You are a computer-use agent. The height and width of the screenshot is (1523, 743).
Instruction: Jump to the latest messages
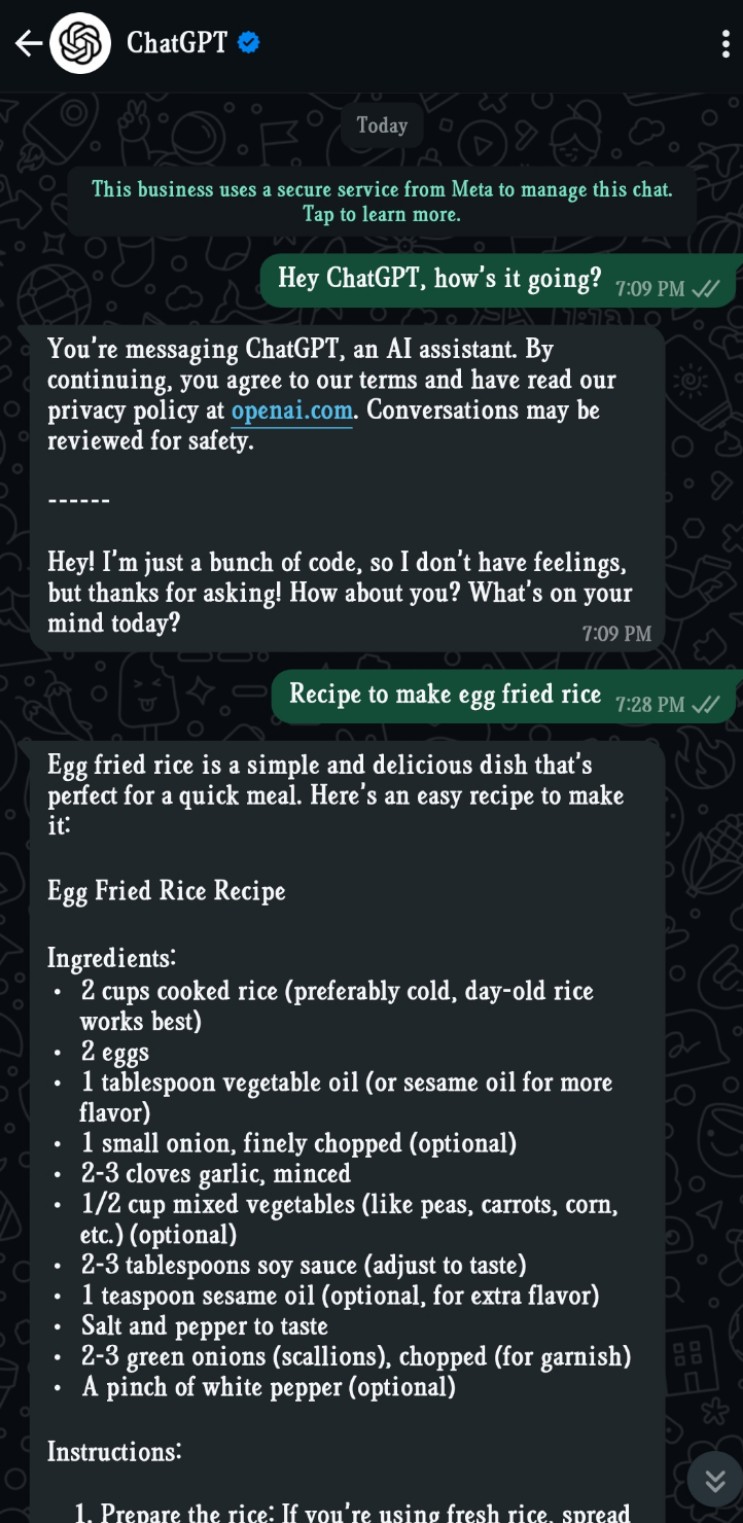coord(714,1480)
